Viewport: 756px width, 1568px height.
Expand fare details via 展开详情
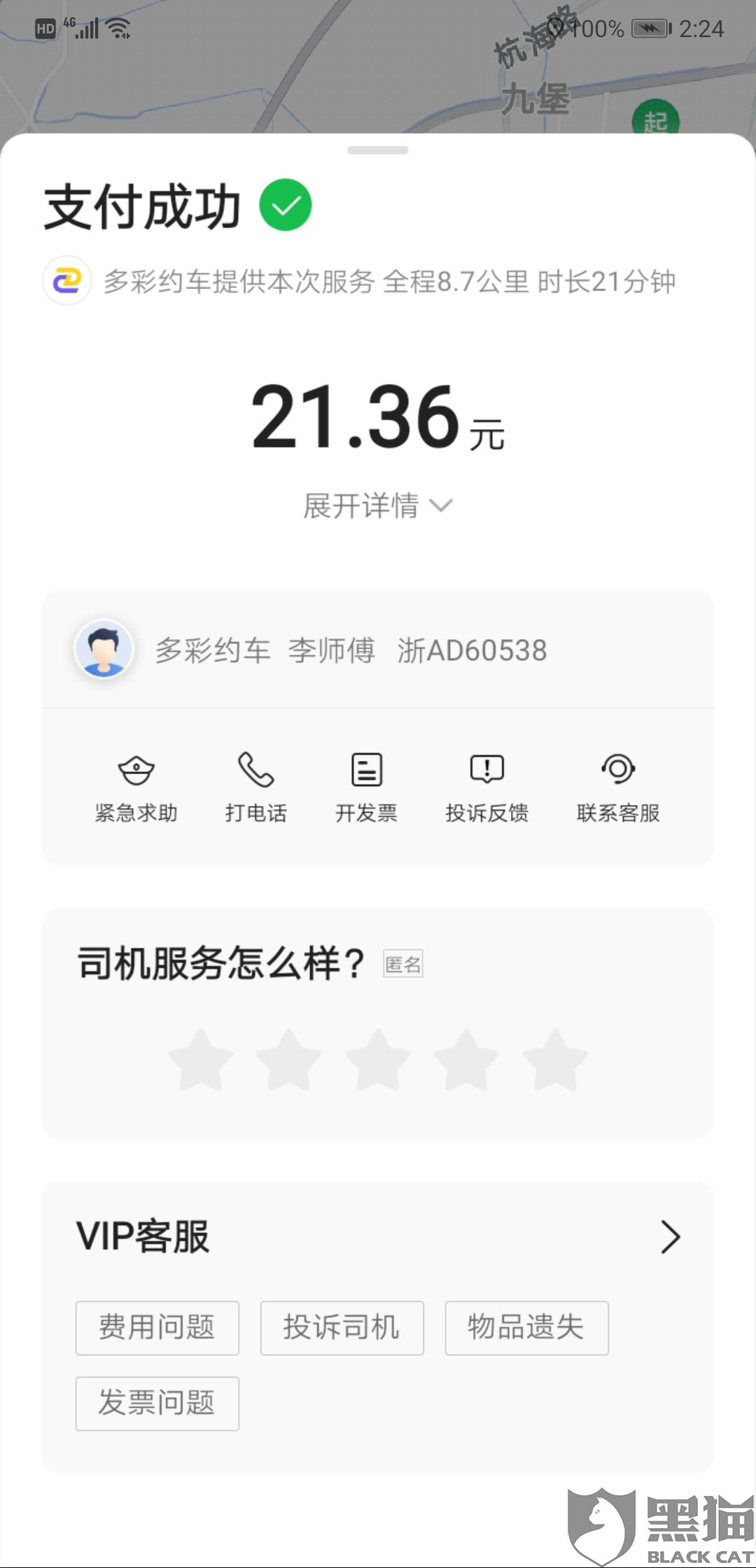click(x=377, y=505)
